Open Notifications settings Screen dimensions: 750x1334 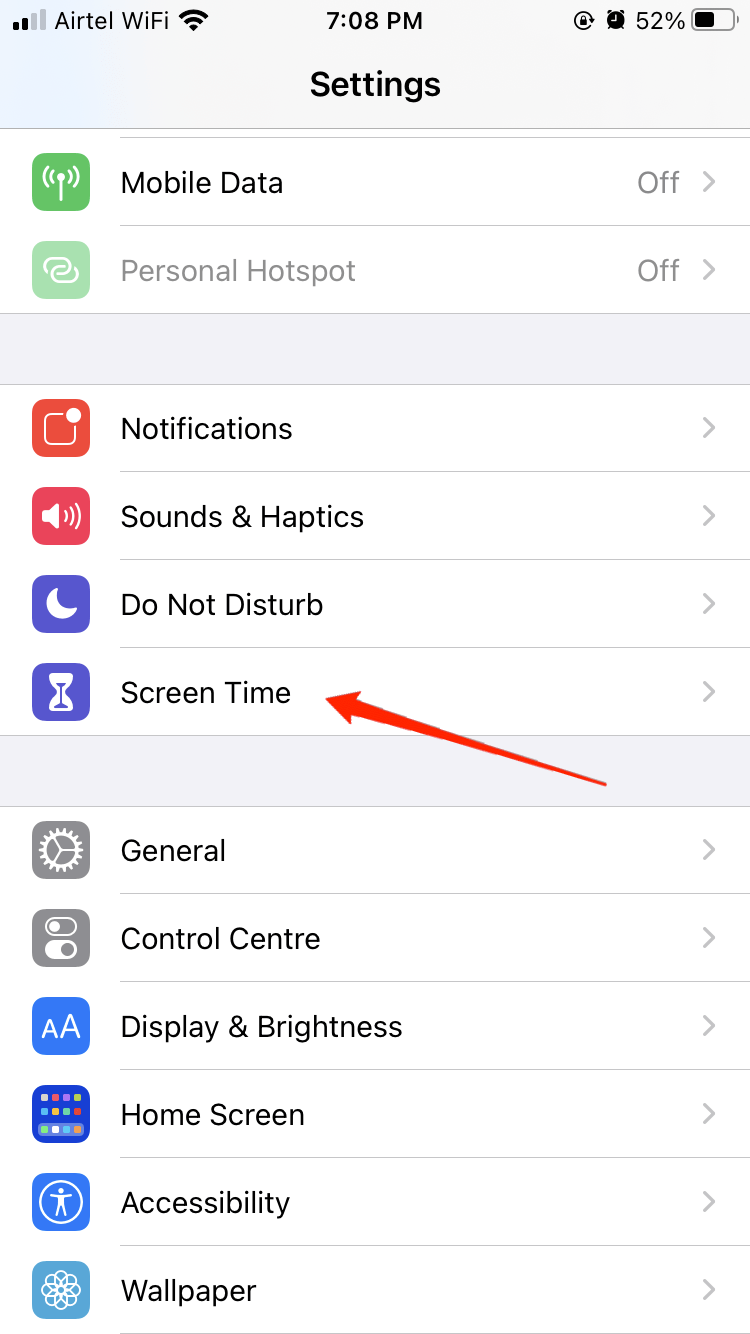(375, 429)
